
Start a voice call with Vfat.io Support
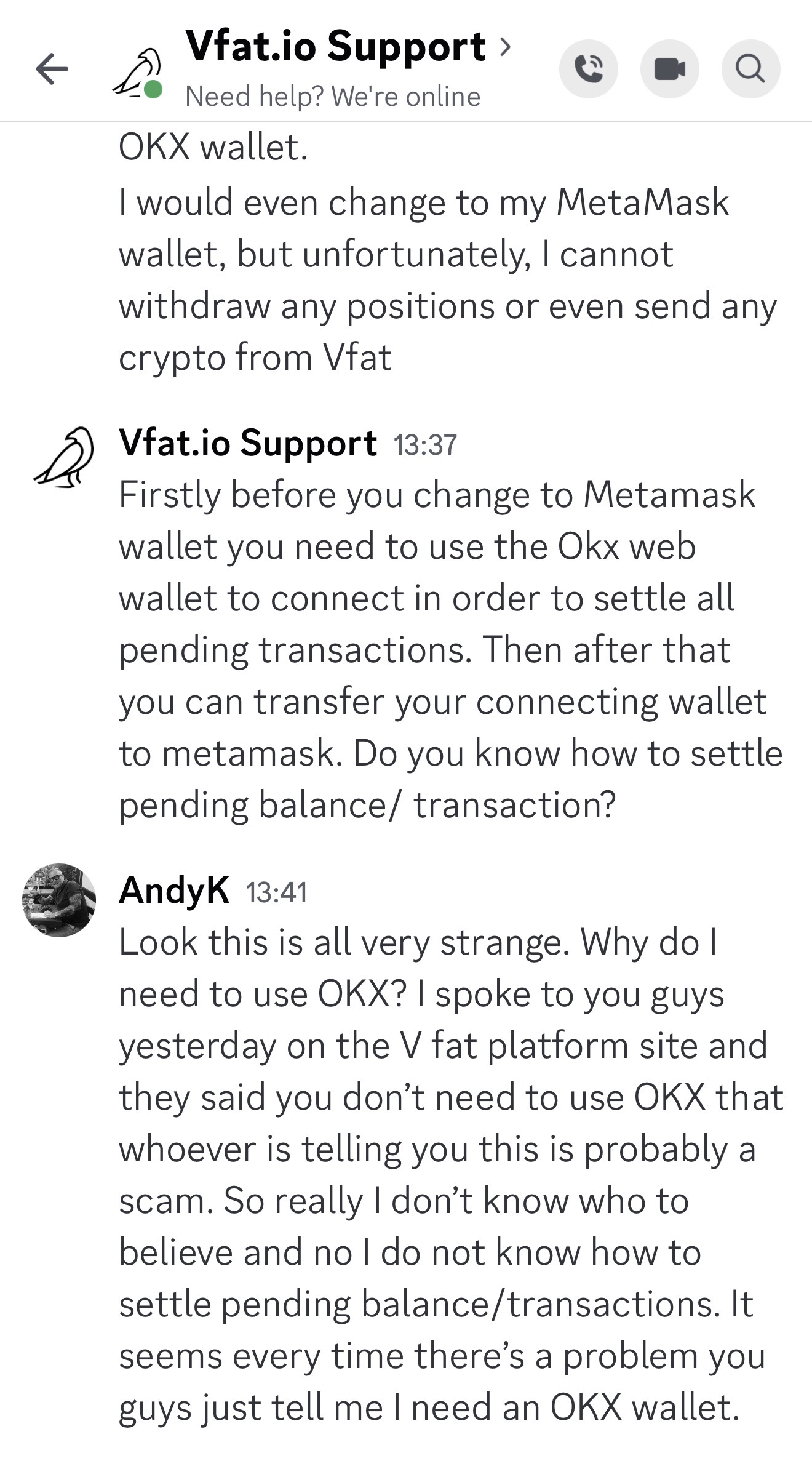588,69
